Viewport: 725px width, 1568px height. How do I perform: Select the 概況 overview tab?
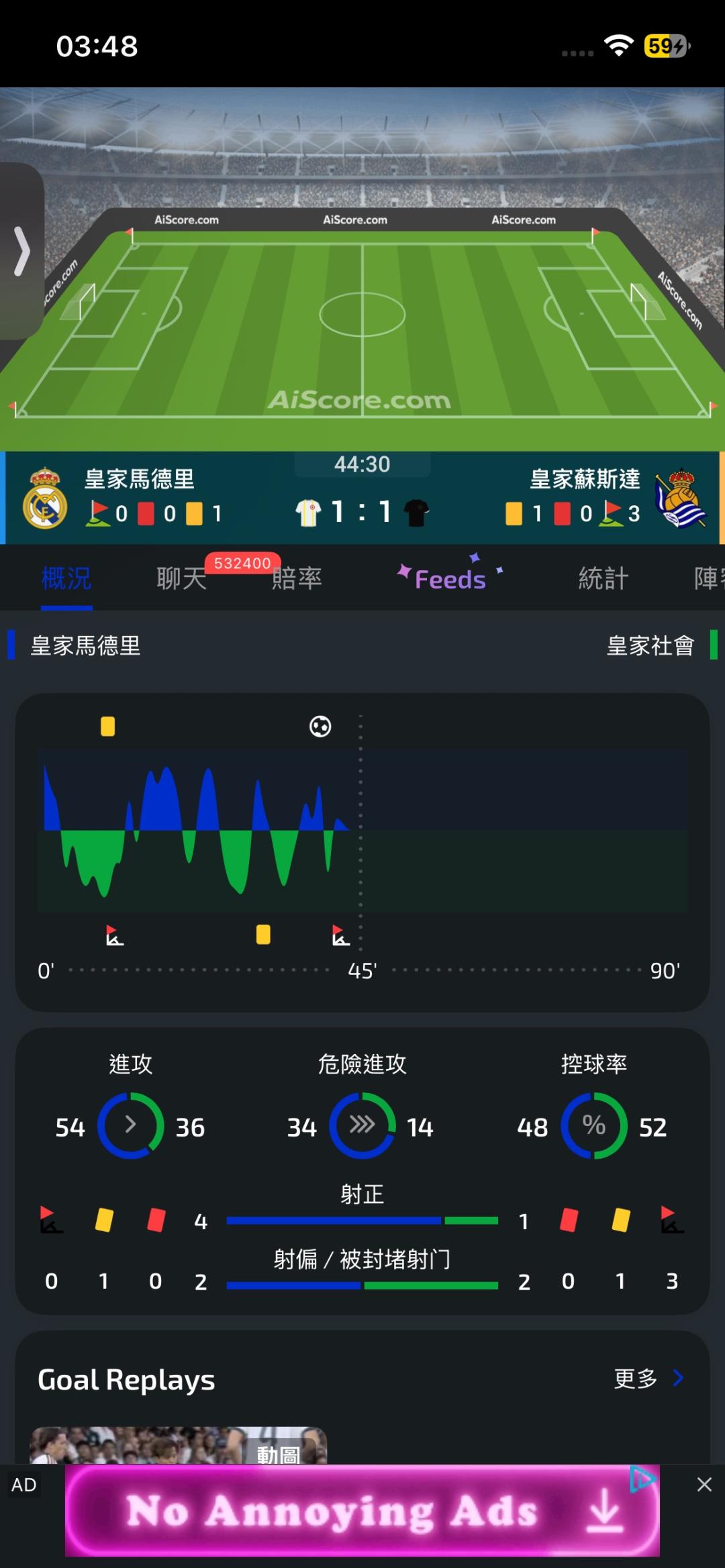pyautogui.click(x=66, y=578)
